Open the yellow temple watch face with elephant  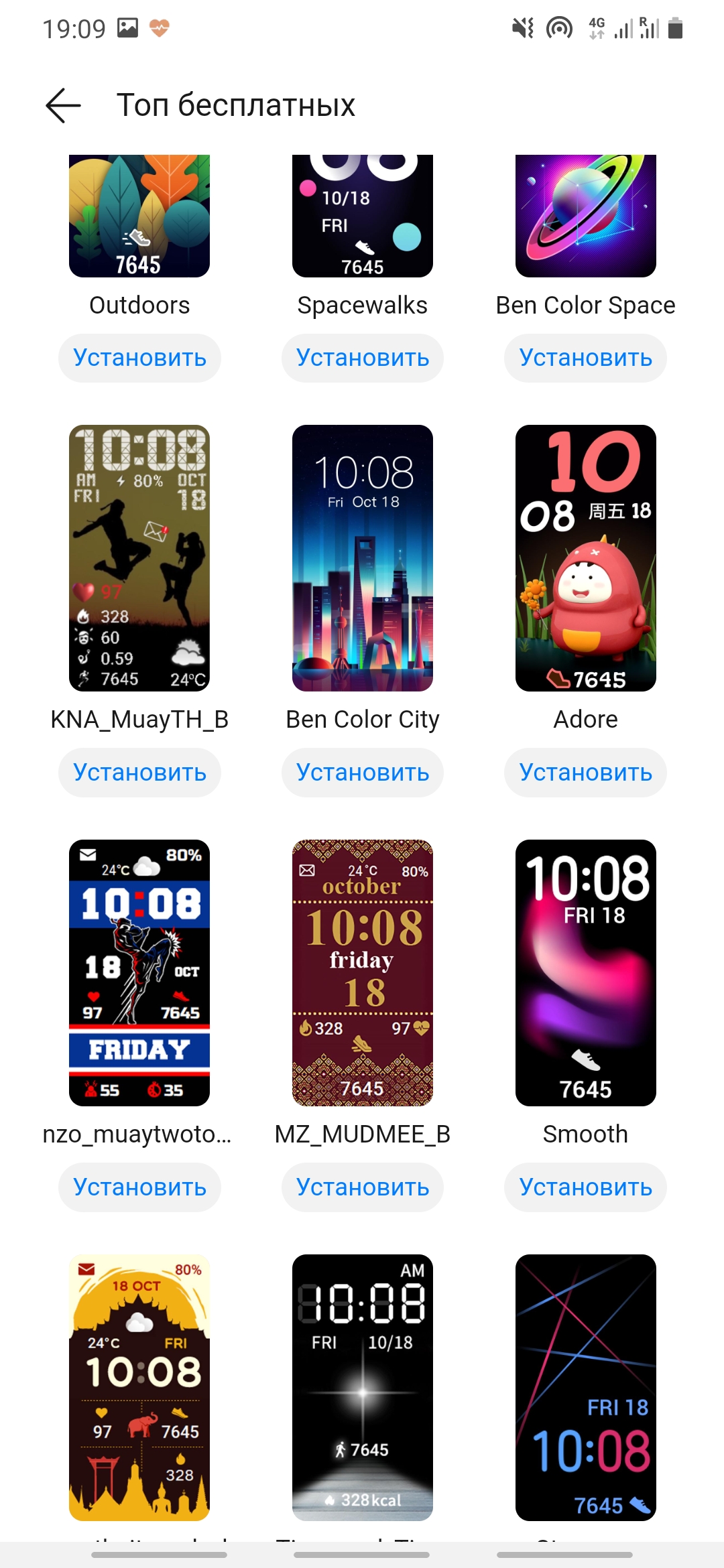139,1387
